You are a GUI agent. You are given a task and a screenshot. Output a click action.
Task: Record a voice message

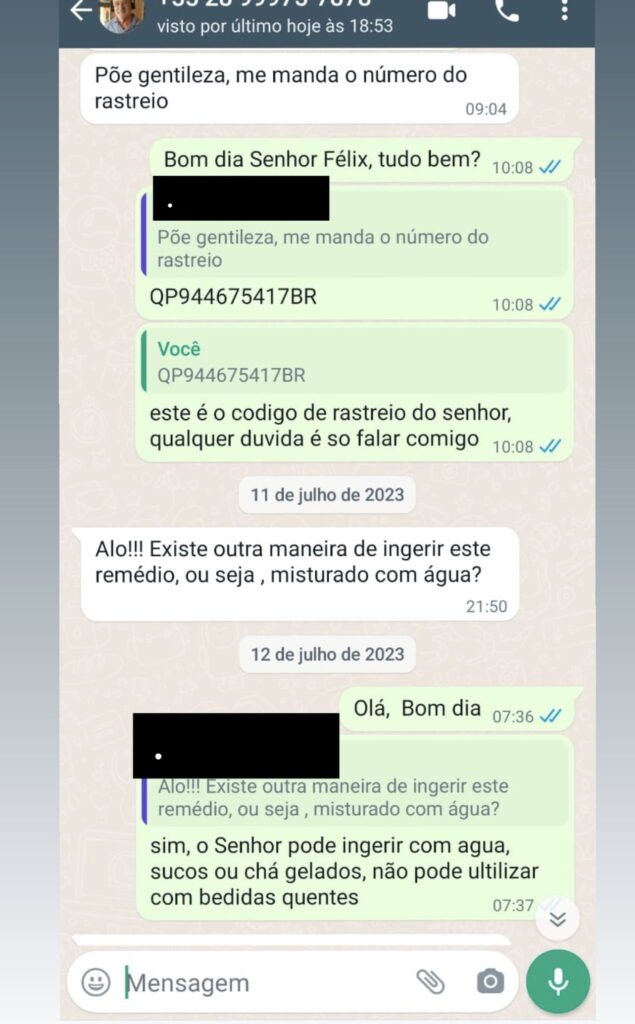coord(558,981)
